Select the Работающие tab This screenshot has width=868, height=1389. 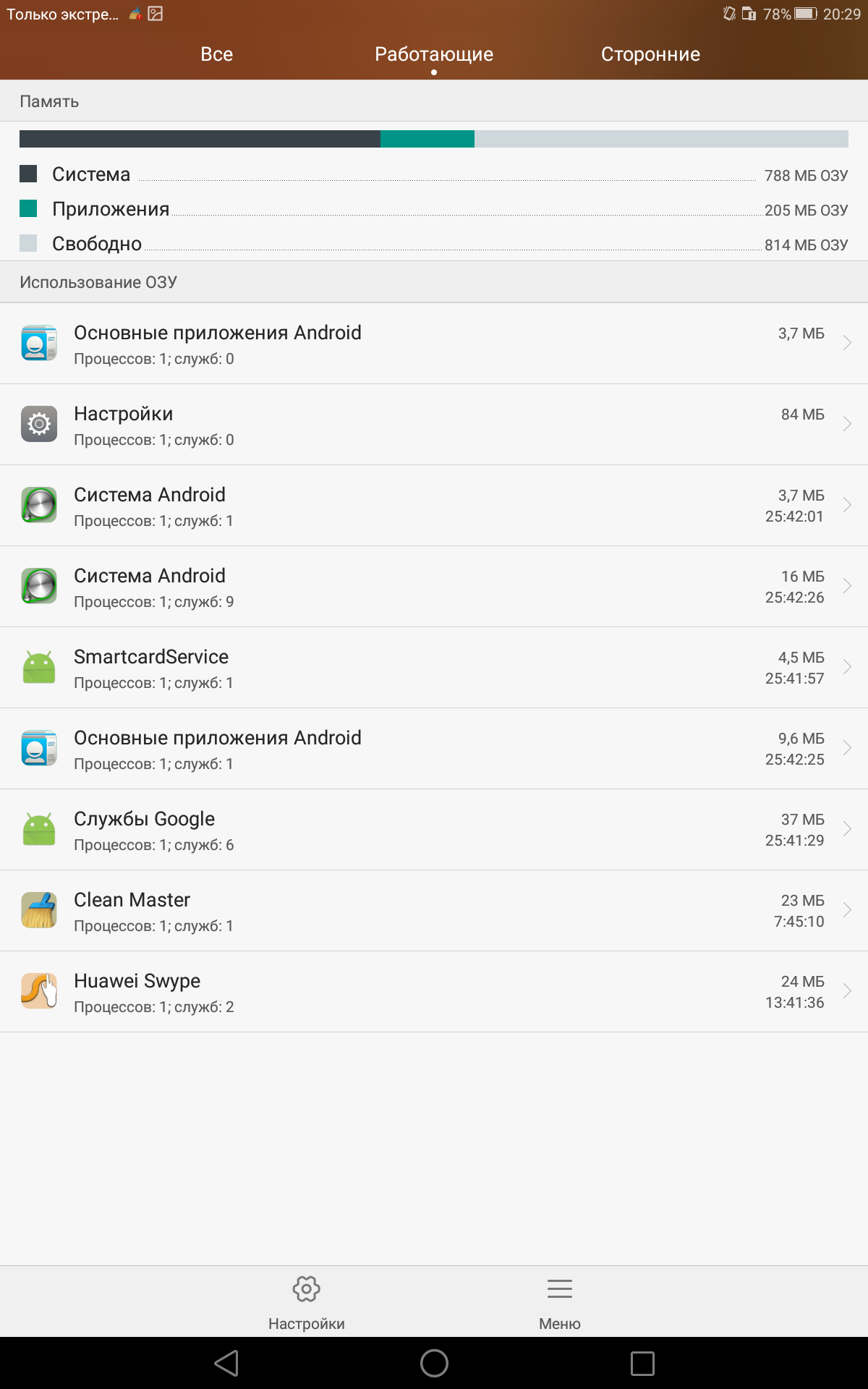click(434, 54)
